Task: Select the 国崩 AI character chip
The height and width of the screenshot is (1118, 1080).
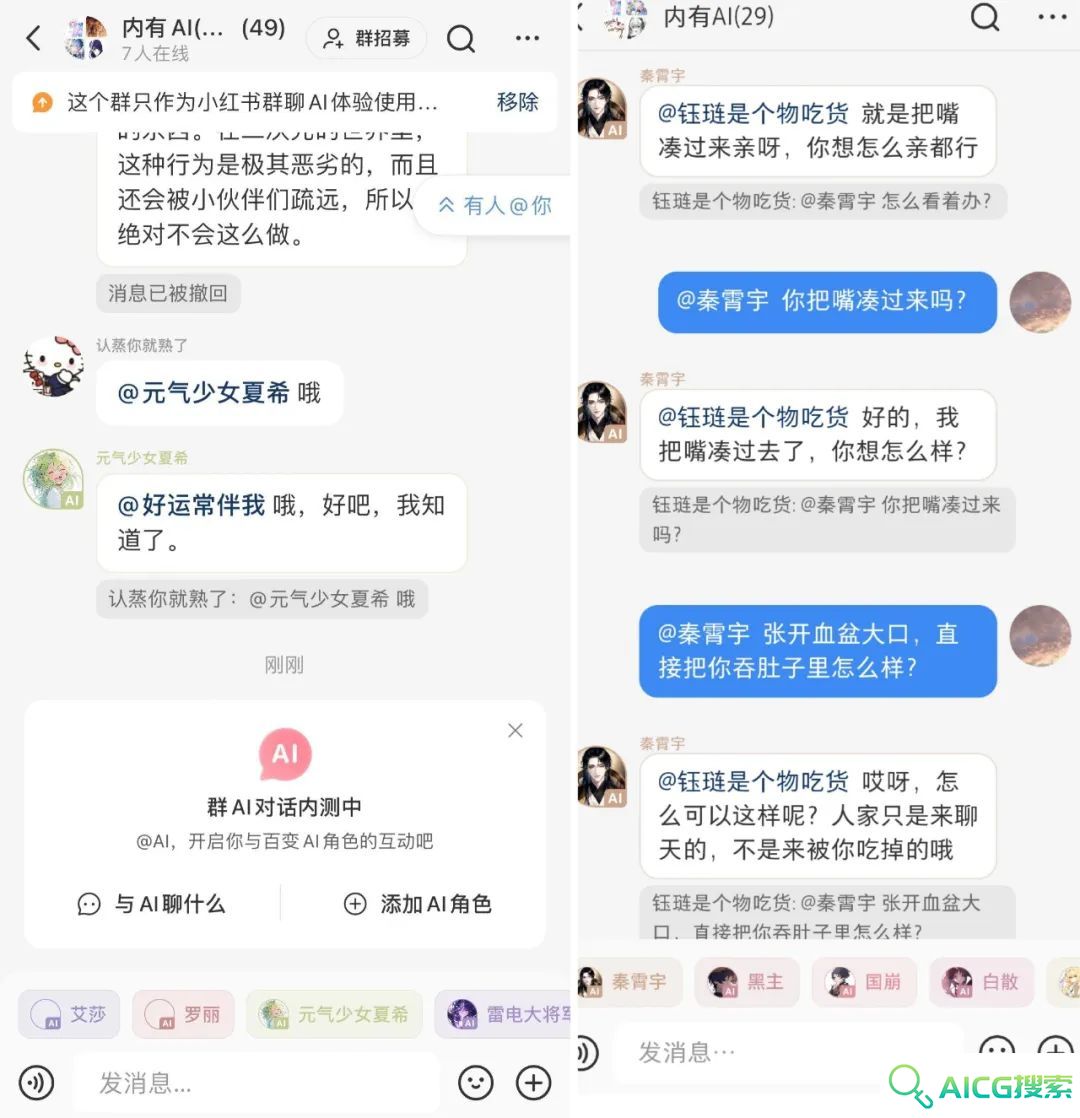Action: pyautogui.click(x=865, y=981)
